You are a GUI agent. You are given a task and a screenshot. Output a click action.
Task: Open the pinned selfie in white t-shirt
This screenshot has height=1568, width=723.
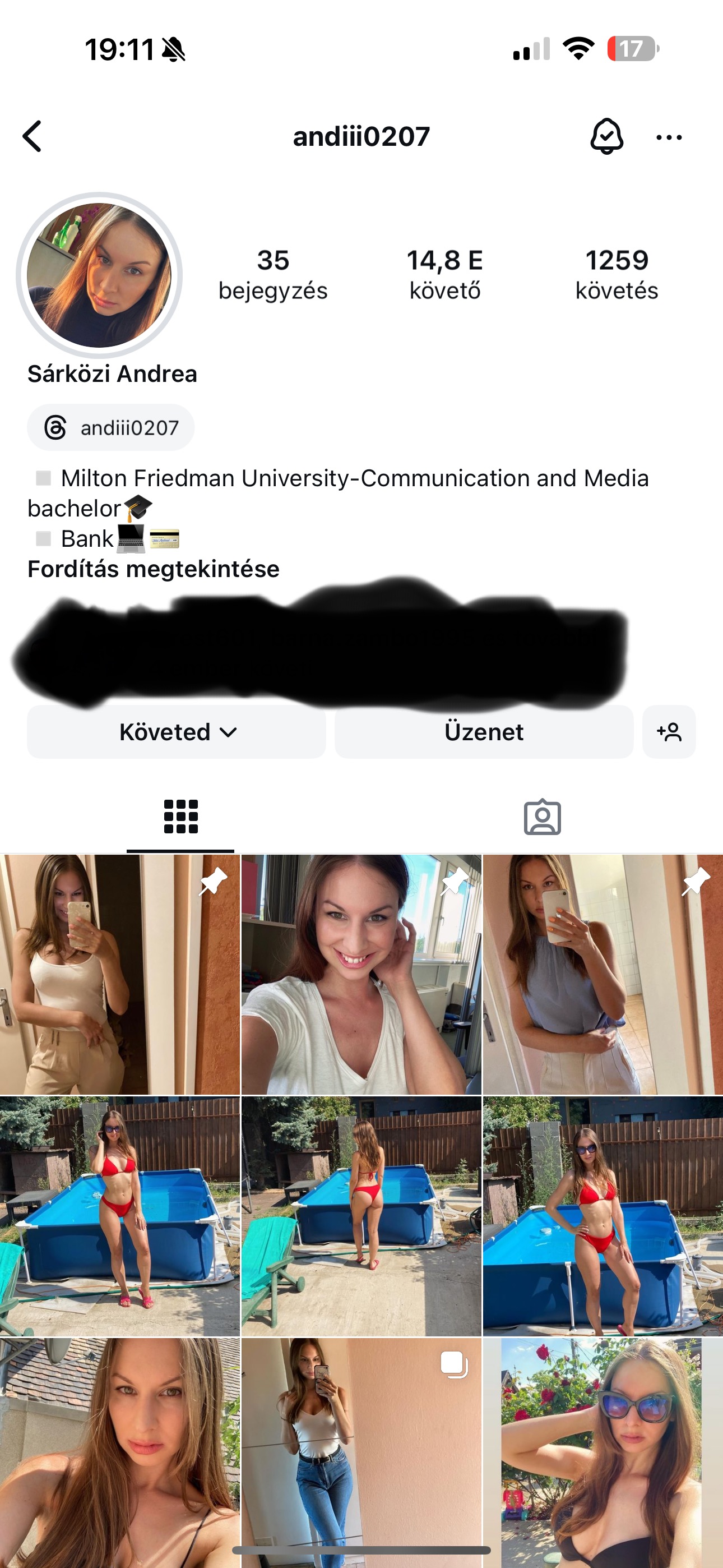[x=361, y=974]
